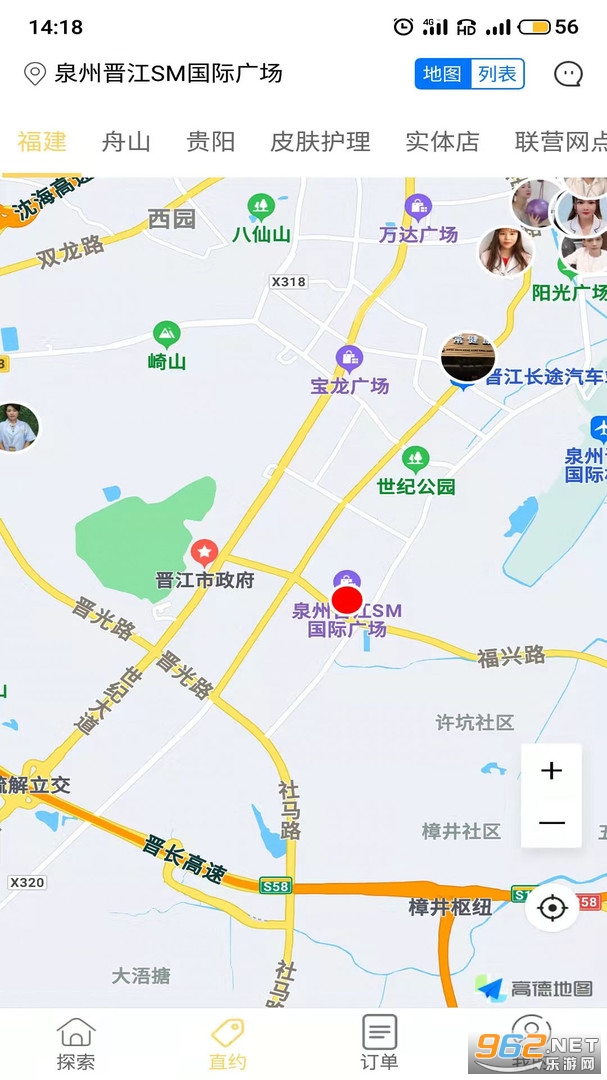Viewport: 607px width, 1080px height.
Task: Recenter map on my location
Action: [x=552, y=908]
